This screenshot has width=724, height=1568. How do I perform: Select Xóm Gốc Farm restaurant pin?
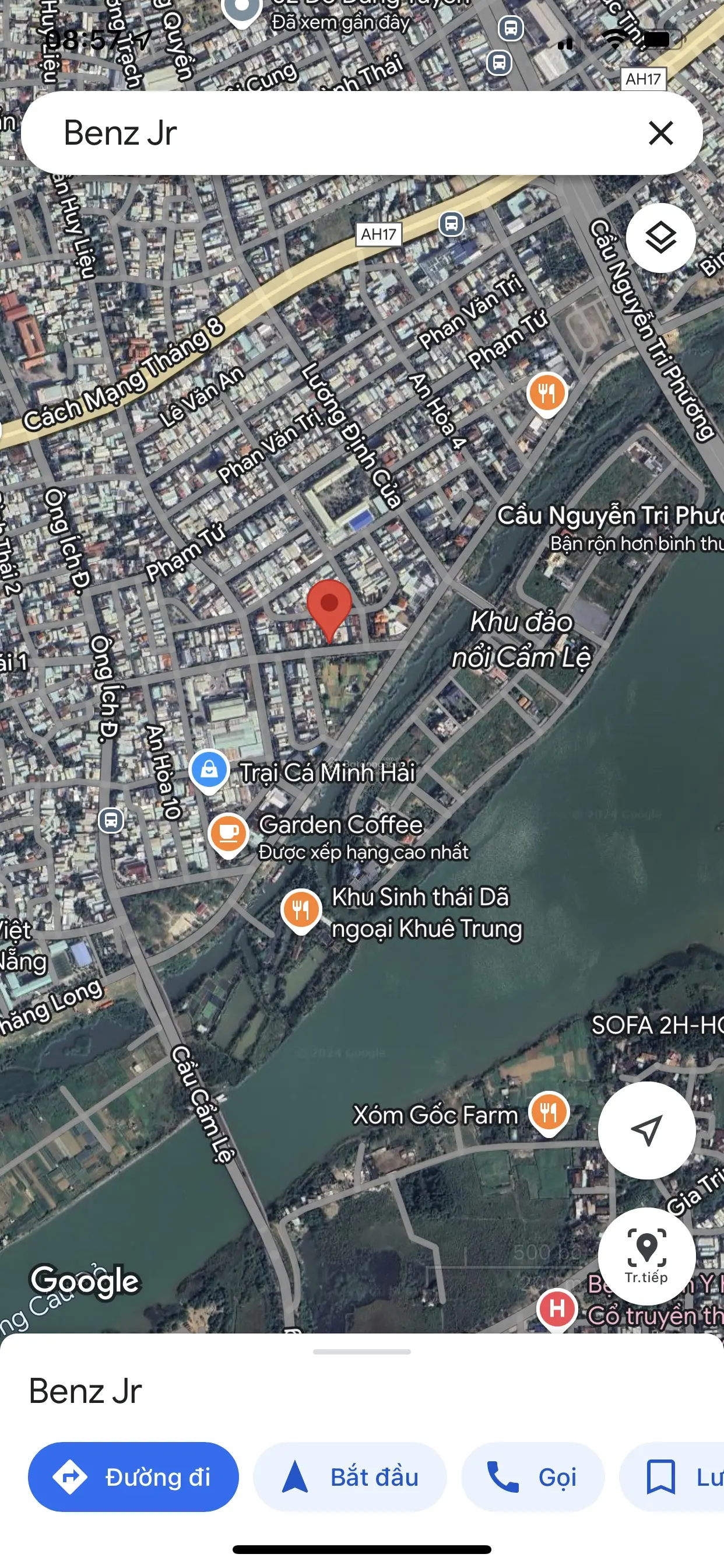(x=548, y=1111)
